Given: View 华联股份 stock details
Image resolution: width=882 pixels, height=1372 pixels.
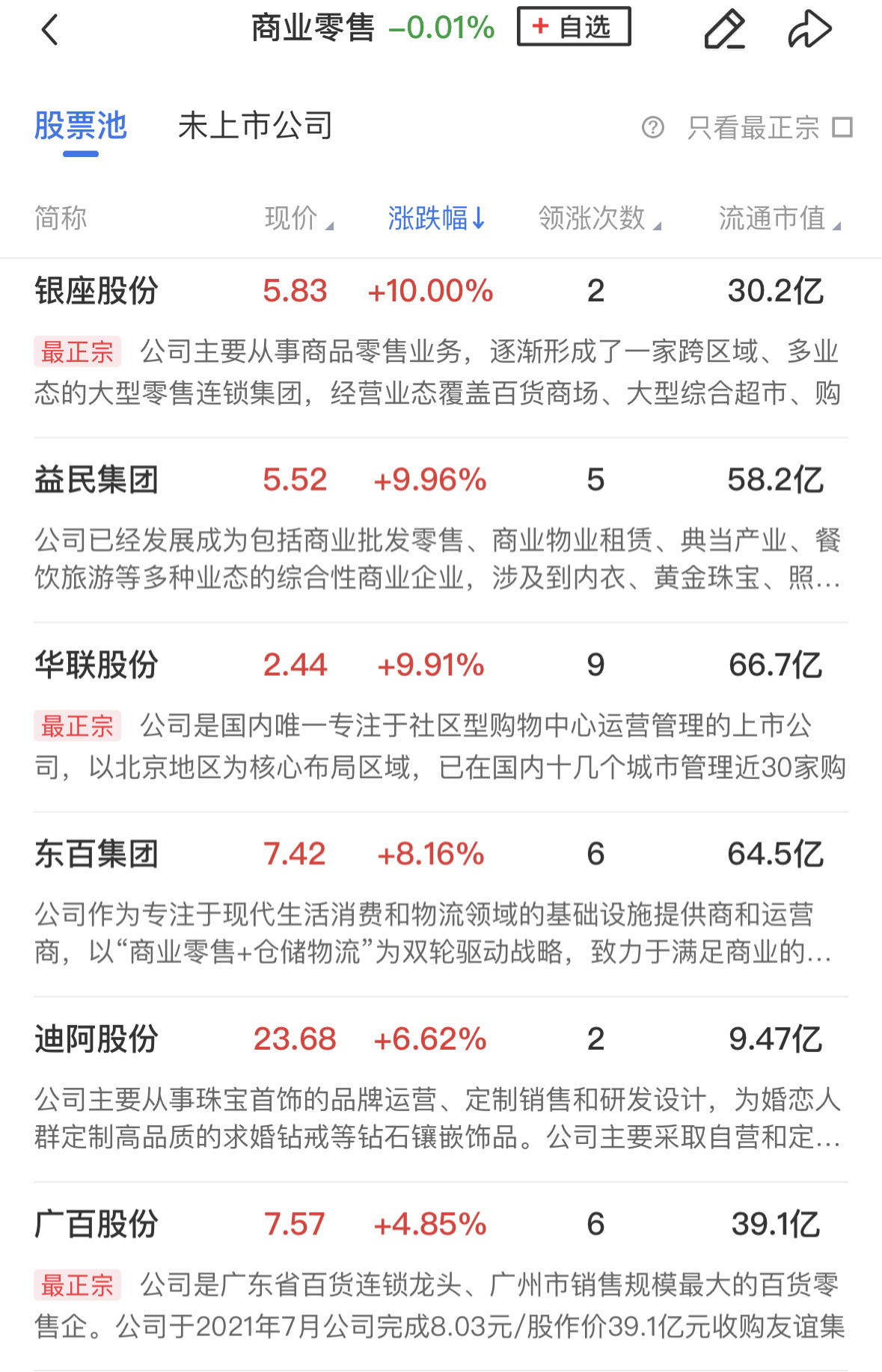Looking at the screenshot, I should click(x=97, y=665).
